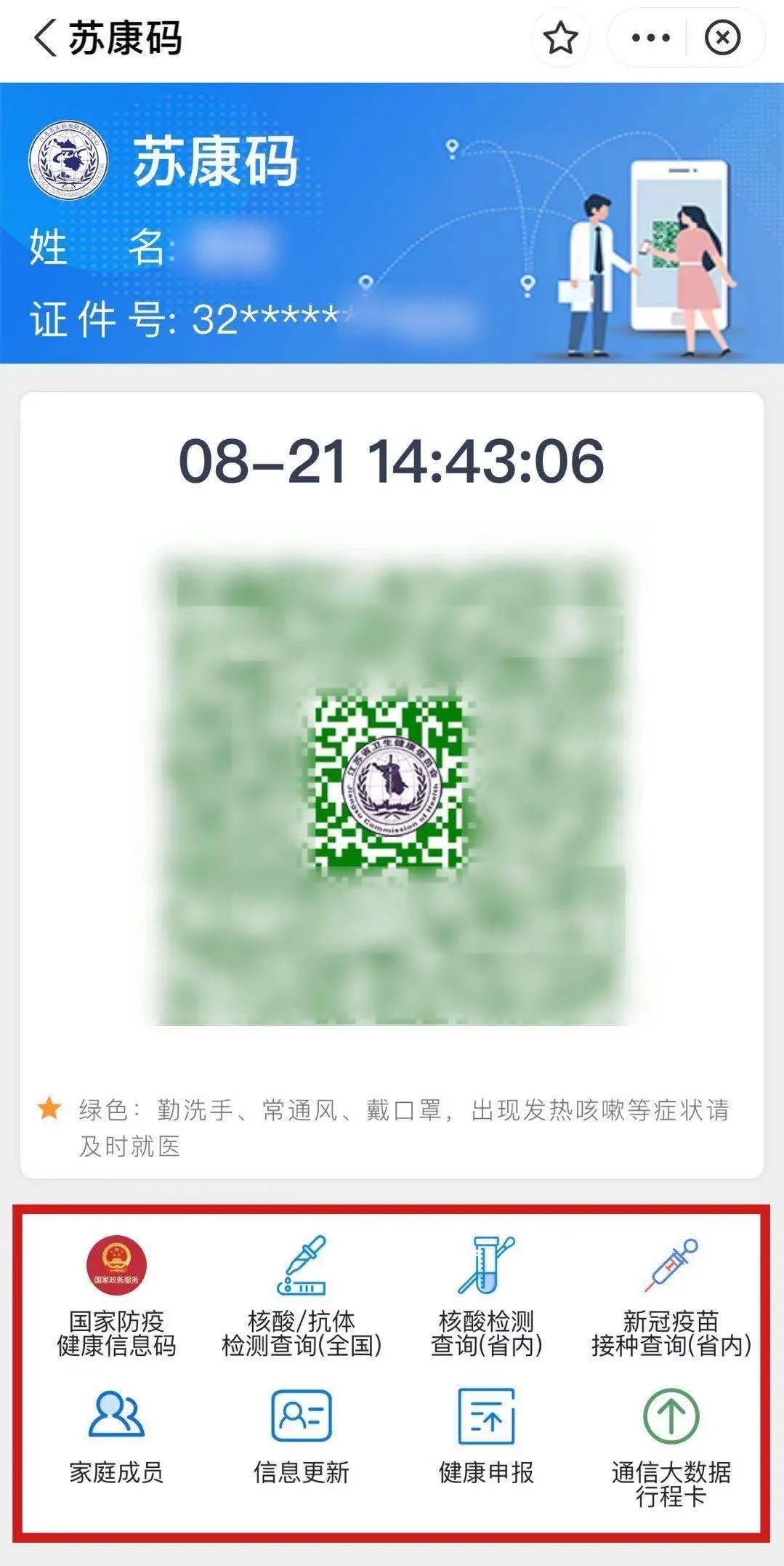This screenshot has width=784, height=1566.
Task: Close the mini program
Action: coord(722,38)
